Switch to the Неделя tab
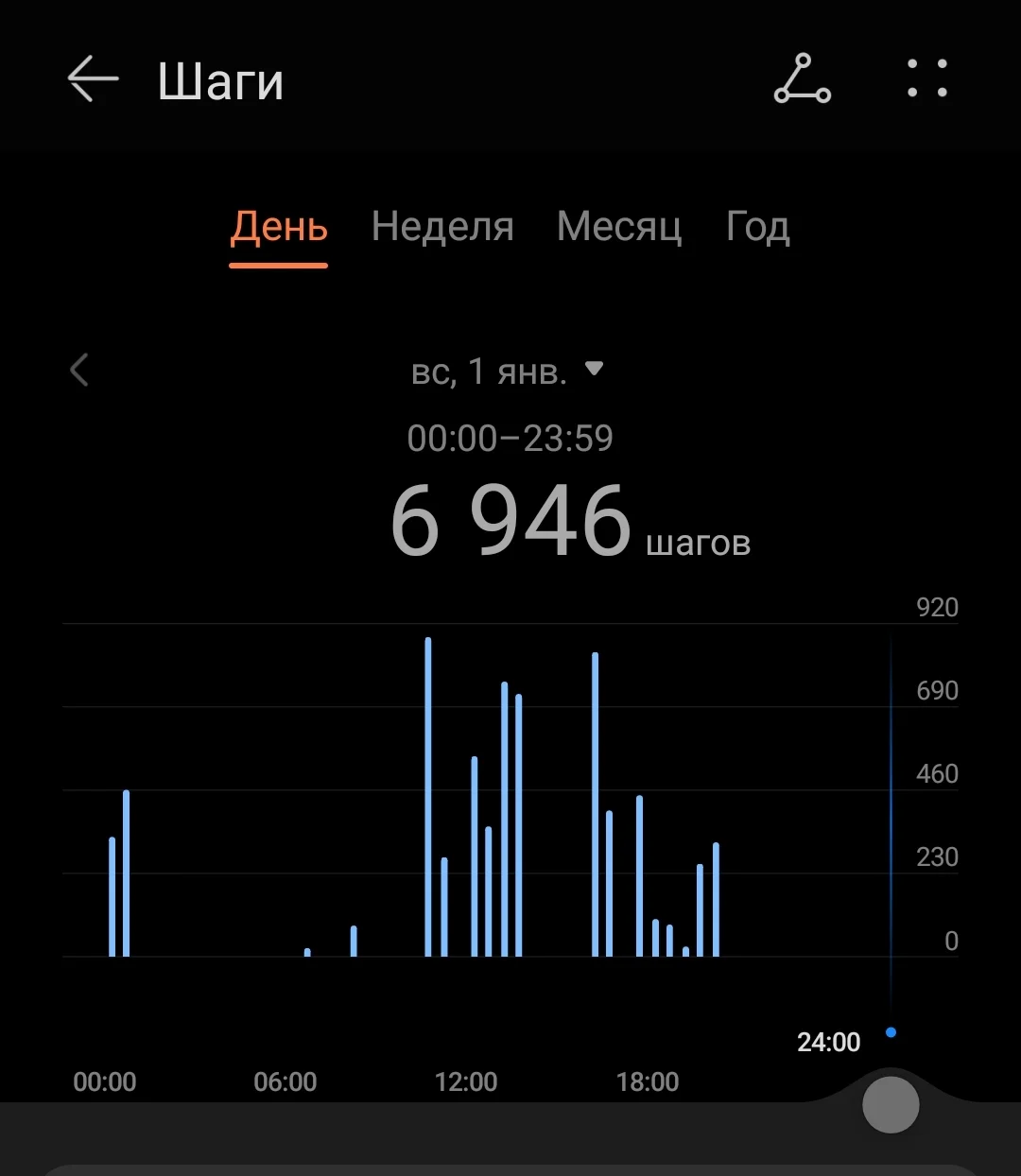 pyautogui.click(x=442, y=228)
